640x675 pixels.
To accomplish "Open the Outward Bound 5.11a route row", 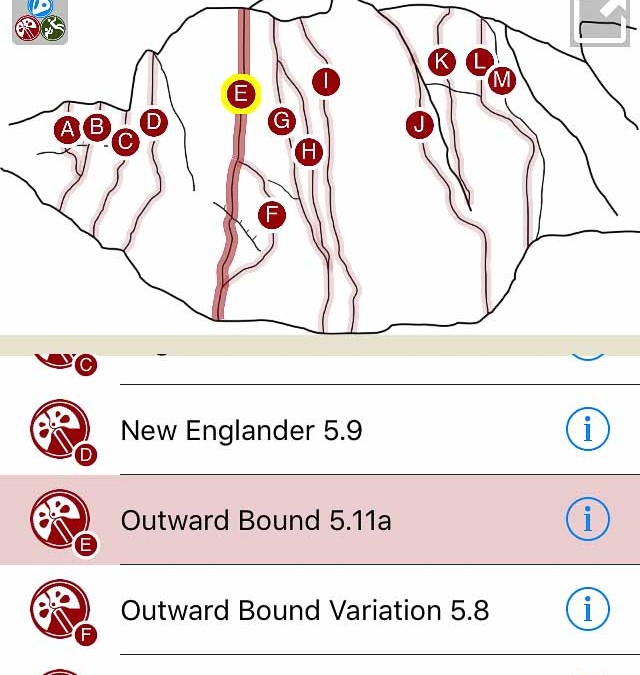I will (300, 520).
